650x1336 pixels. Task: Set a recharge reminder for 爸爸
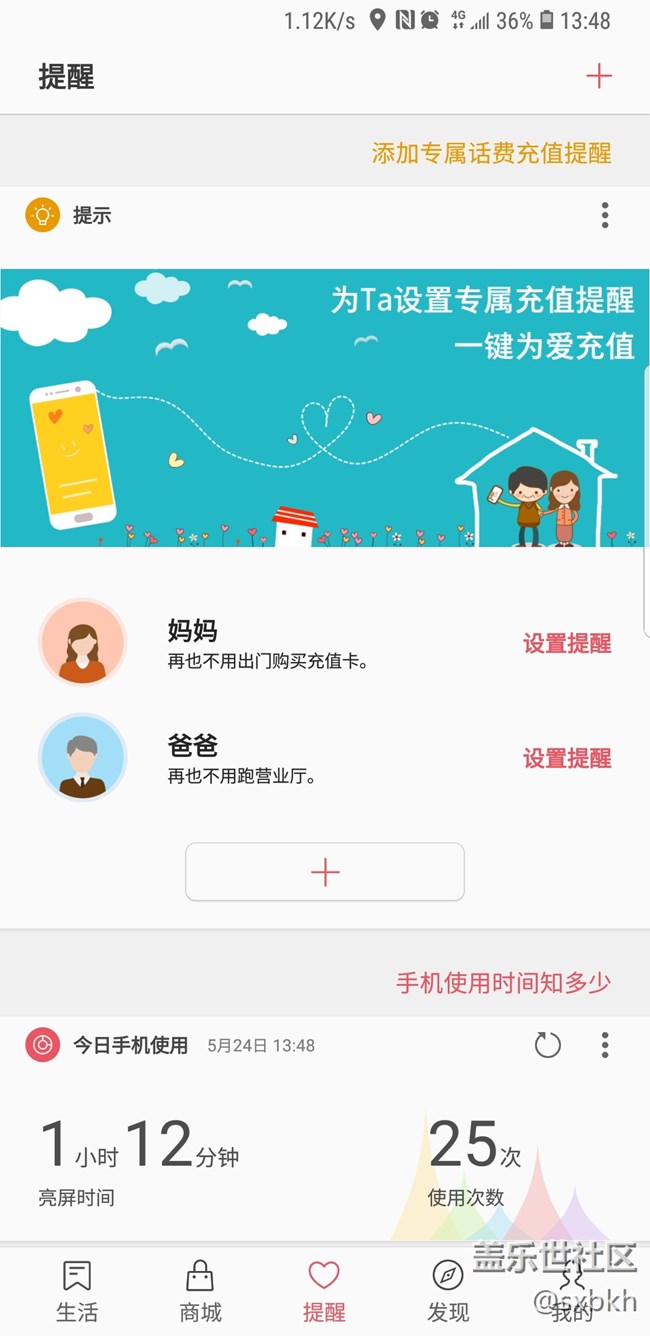point(566,759)
